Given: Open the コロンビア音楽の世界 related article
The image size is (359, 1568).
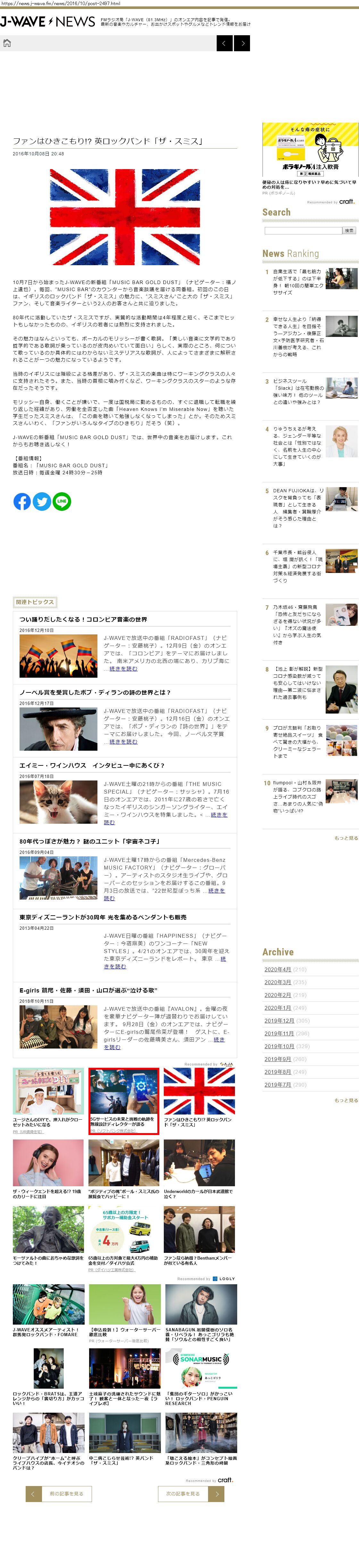Looking at the screenshot, I should pos(83,619).
